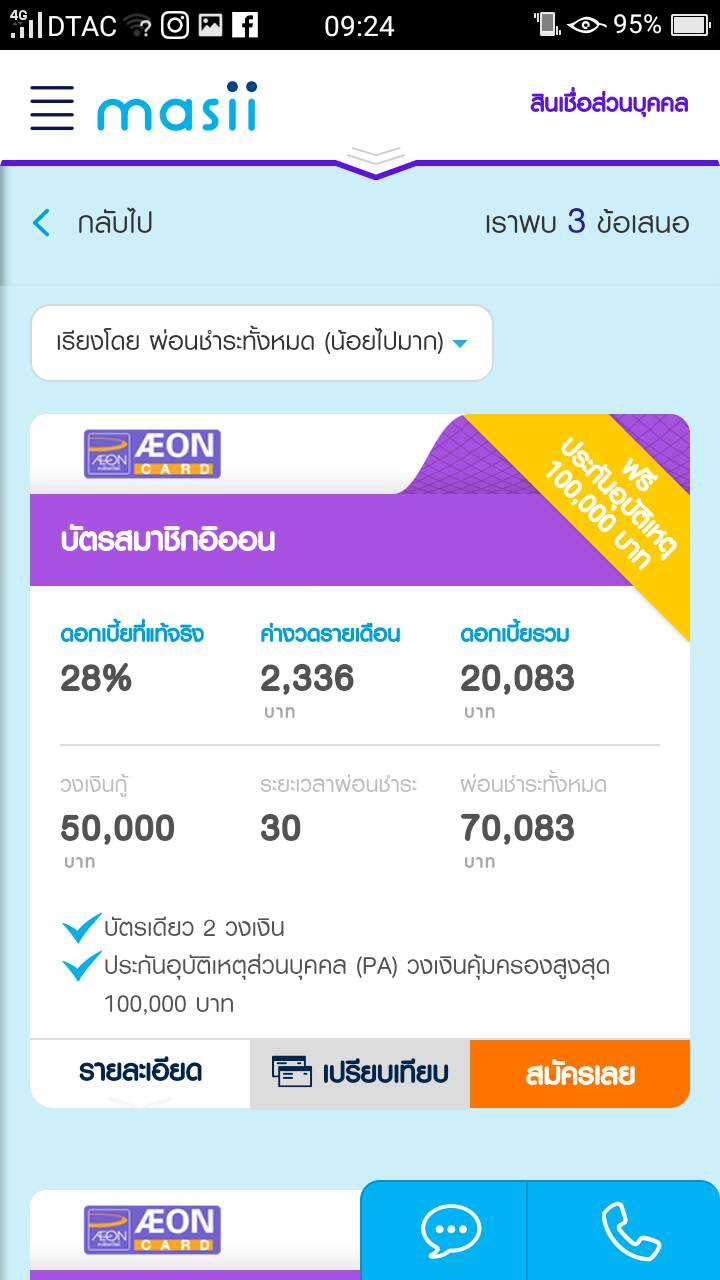Open the sort dropdown เรียงโดย
Viewport: 720px width, 1280px height.
[262, 343]
